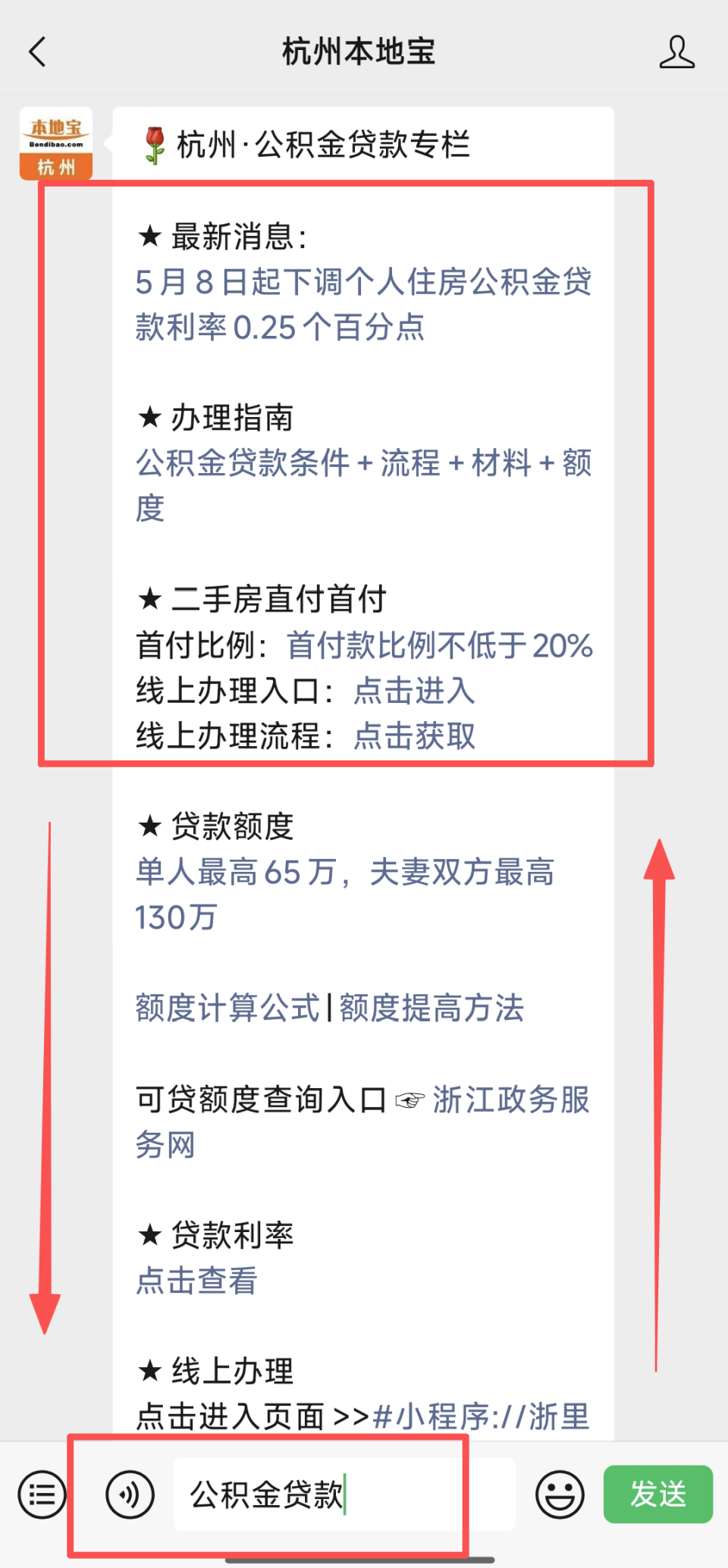Open 点击进入 for 线上办理入口

point(414,691)
